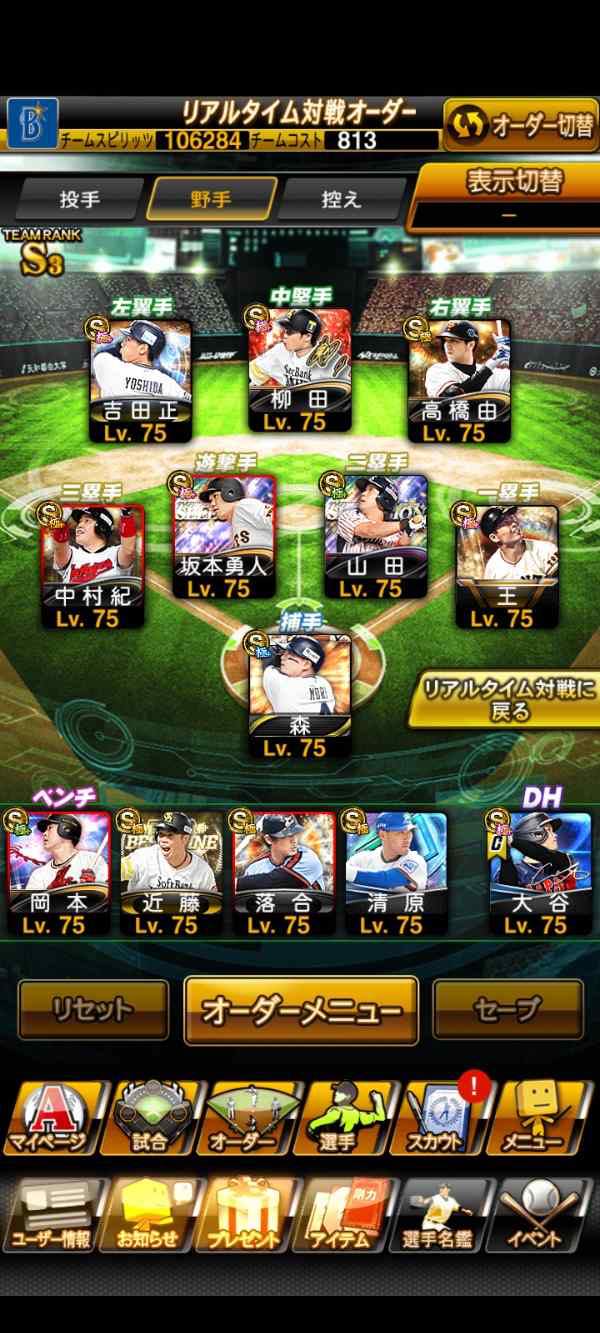This screenshot has height=1333, width=600.
Task: Open the オーダーメニュー
Action: click(301, 1010)
